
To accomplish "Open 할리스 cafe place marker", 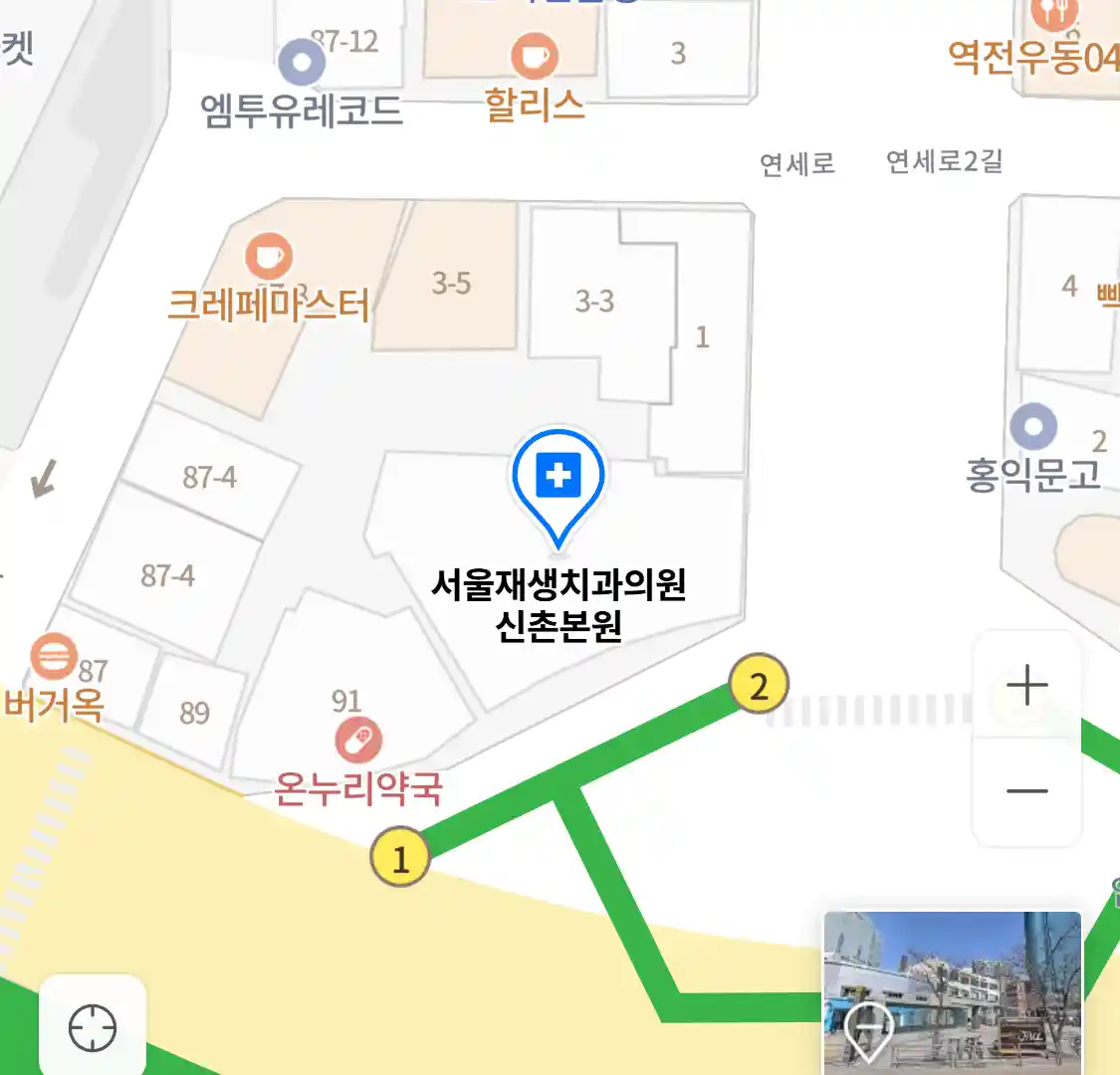I will coord(535,57).
